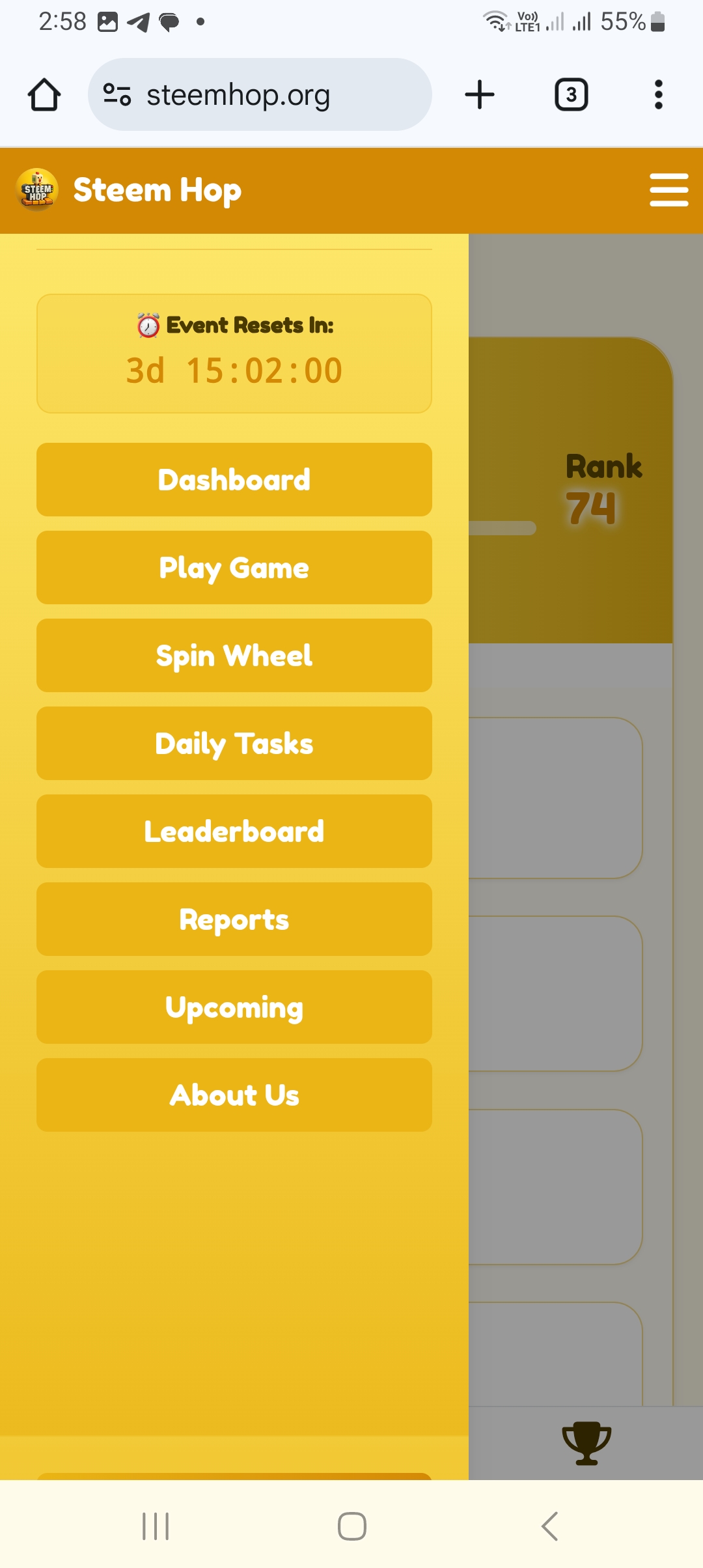Show the open tabs switcher
The height and width of the screenshot is (1568, 703).
pyautogui.click(x=572, y=95)
